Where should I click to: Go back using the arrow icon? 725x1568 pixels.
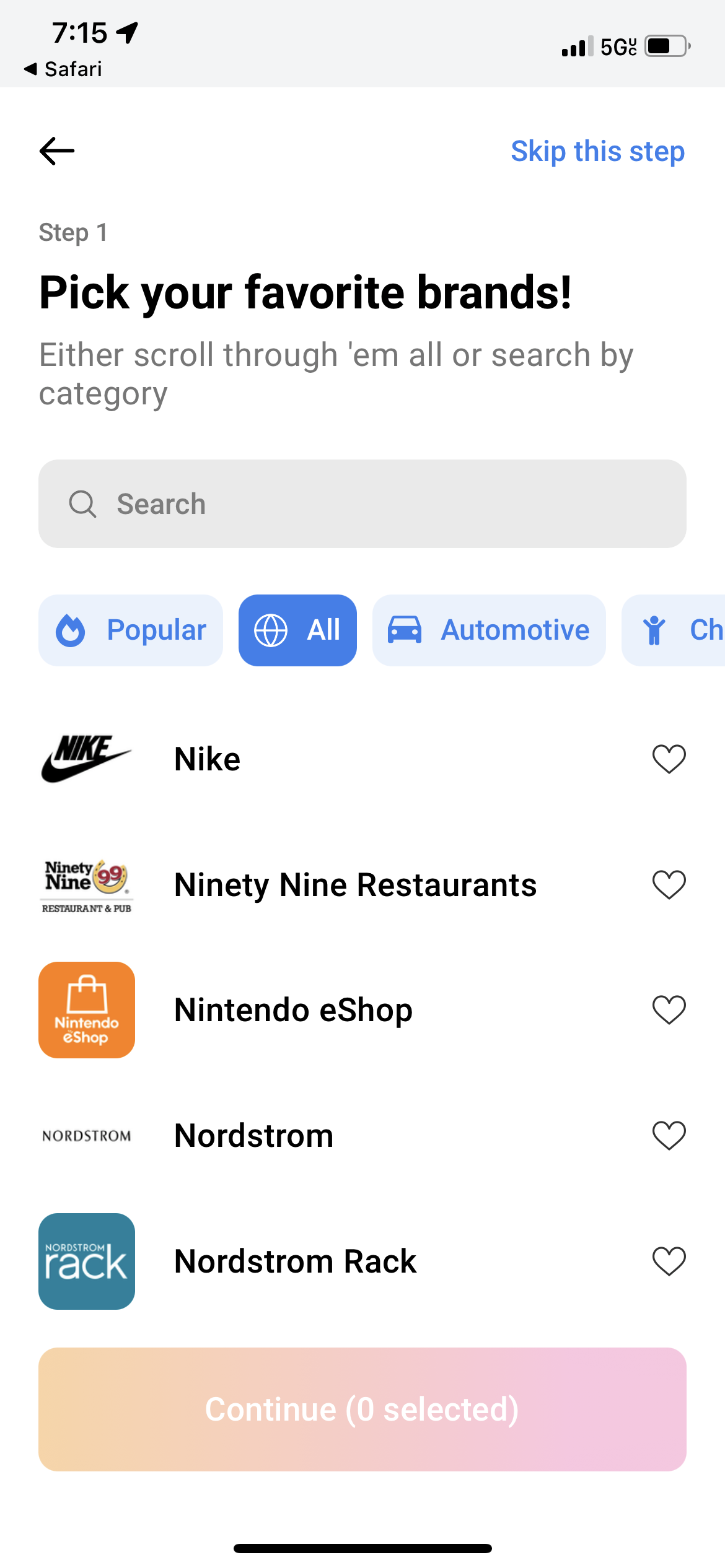[x=57, y=151]
